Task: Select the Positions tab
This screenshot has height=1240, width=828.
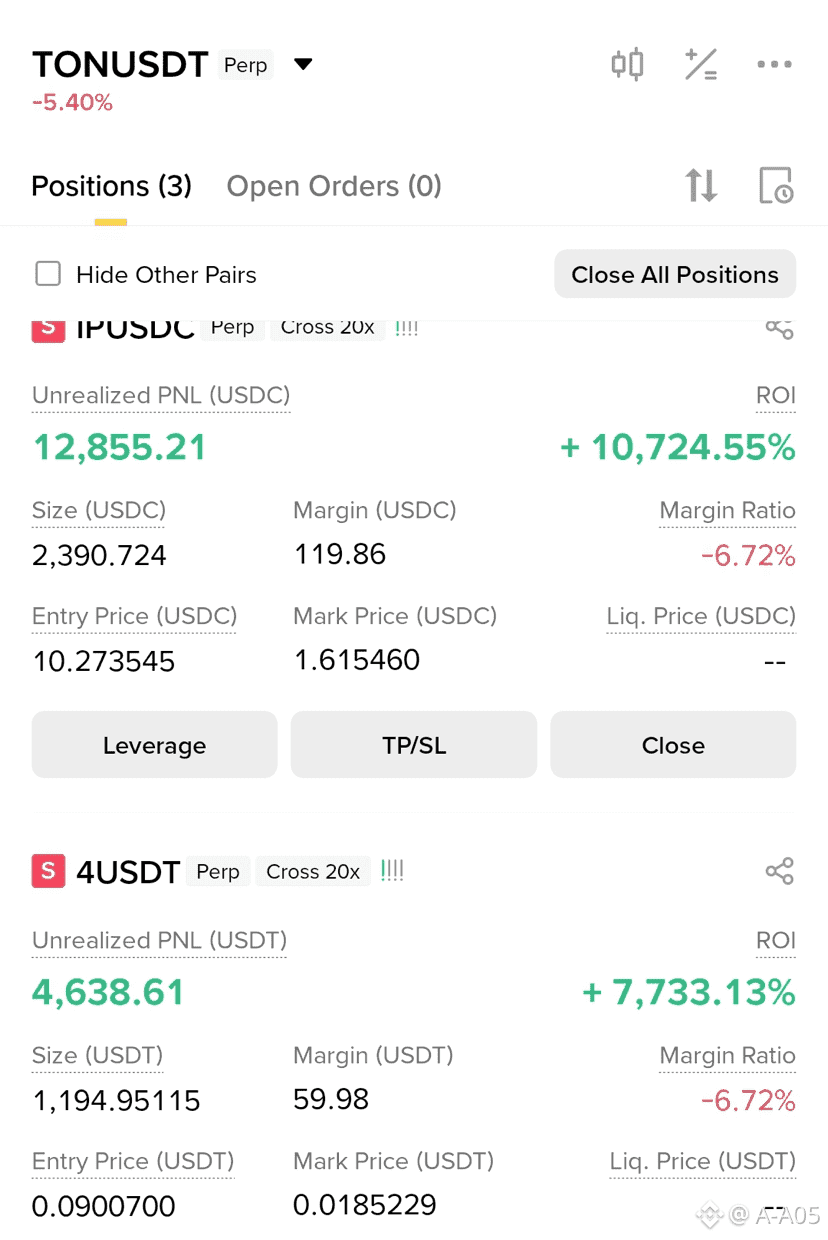Action: [x=111, y=185]
